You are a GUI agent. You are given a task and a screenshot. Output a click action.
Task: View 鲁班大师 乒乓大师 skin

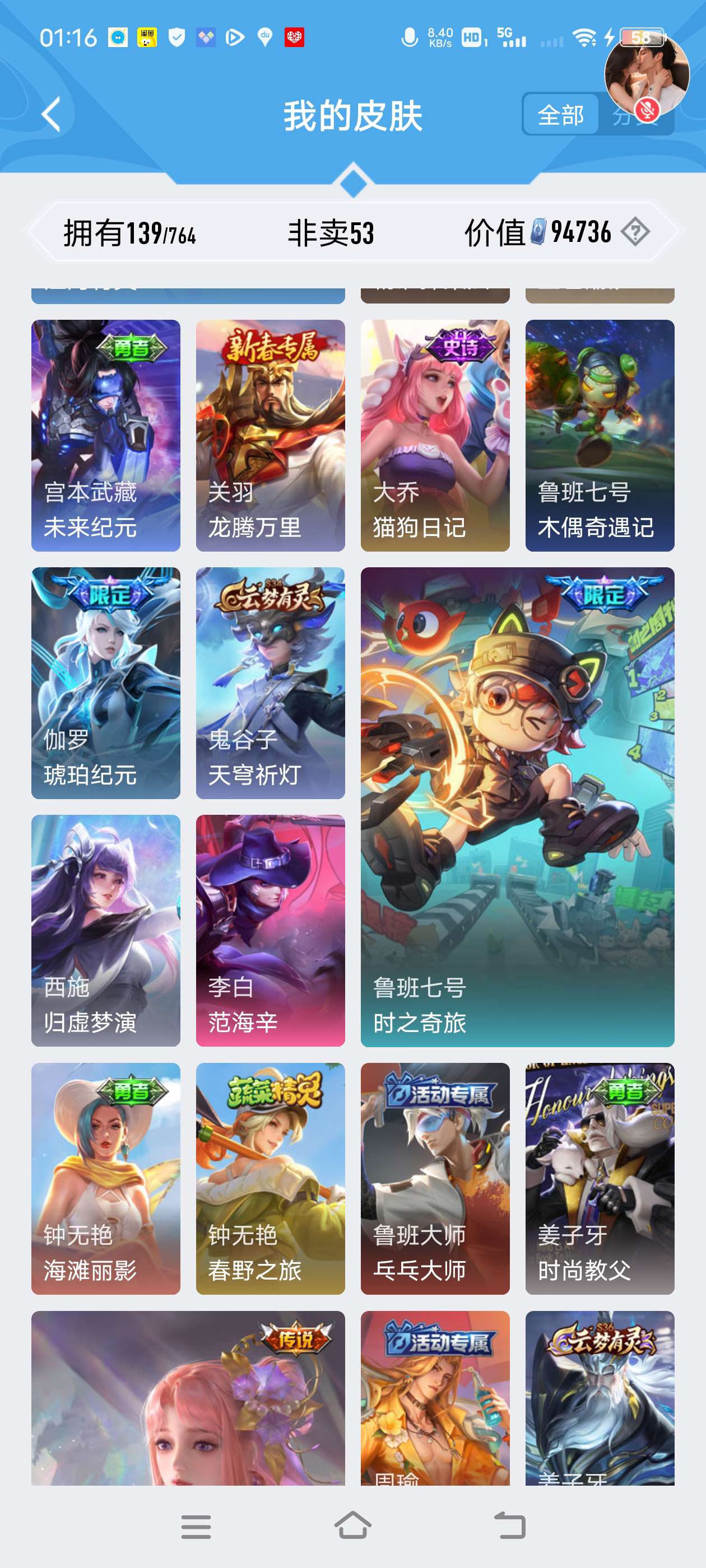pyautogui.click(x=434, y=1178)
